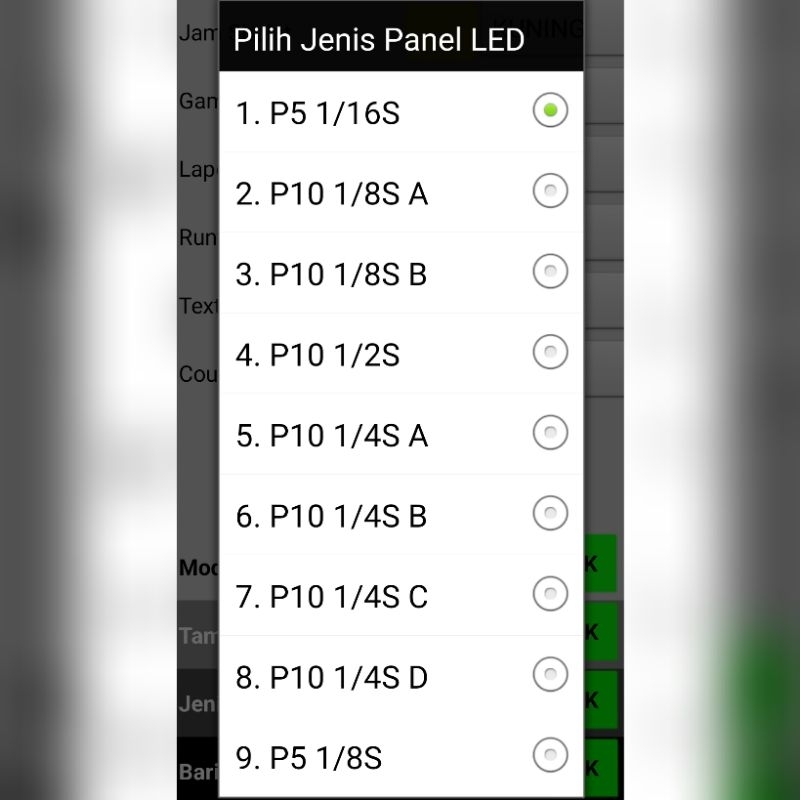This screenshot has height=800, width=800.
Task: Select 6. P10 1/4S B option
Action: [x=400, y=515]
